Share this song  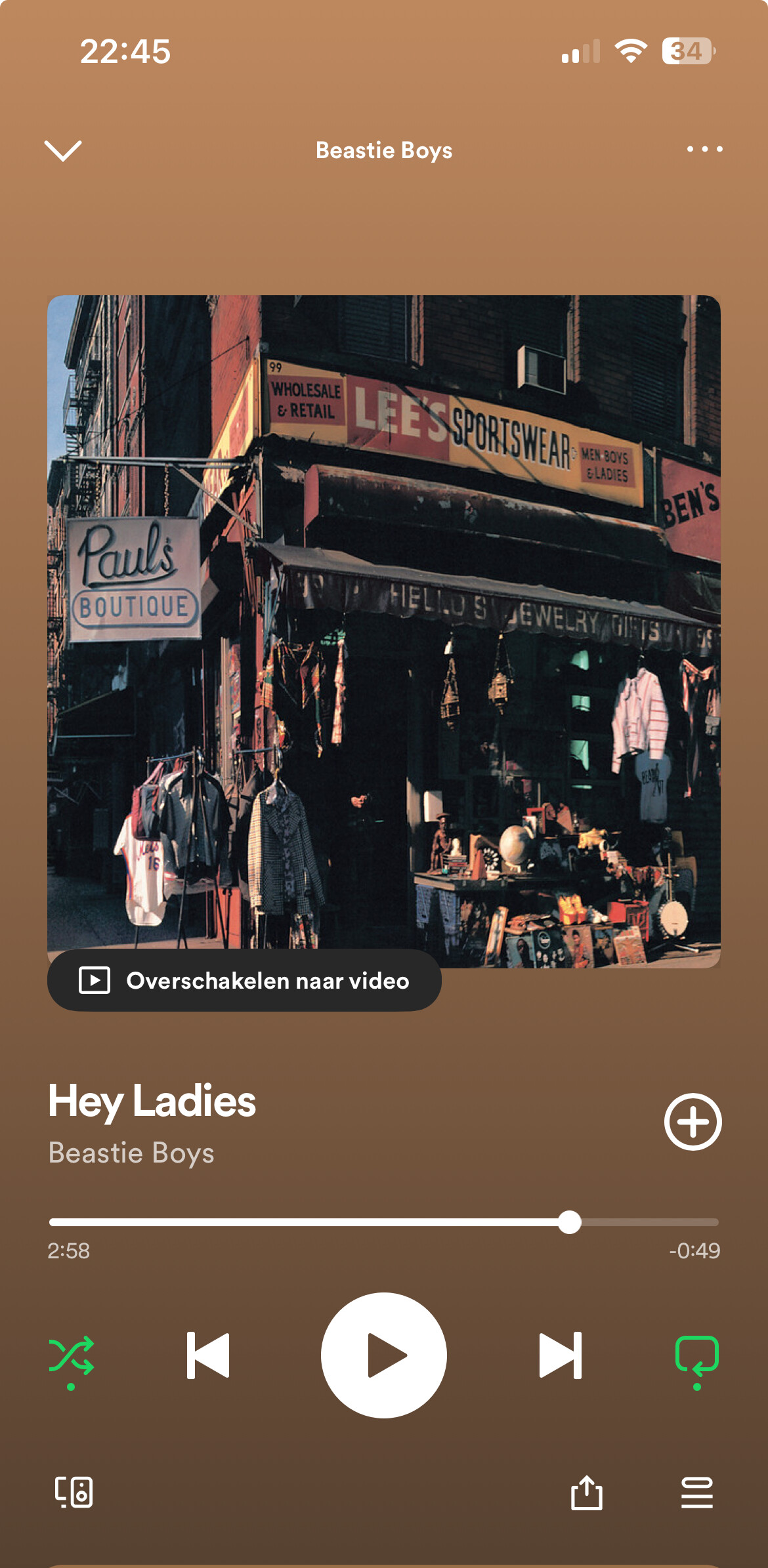point(587,1493)
